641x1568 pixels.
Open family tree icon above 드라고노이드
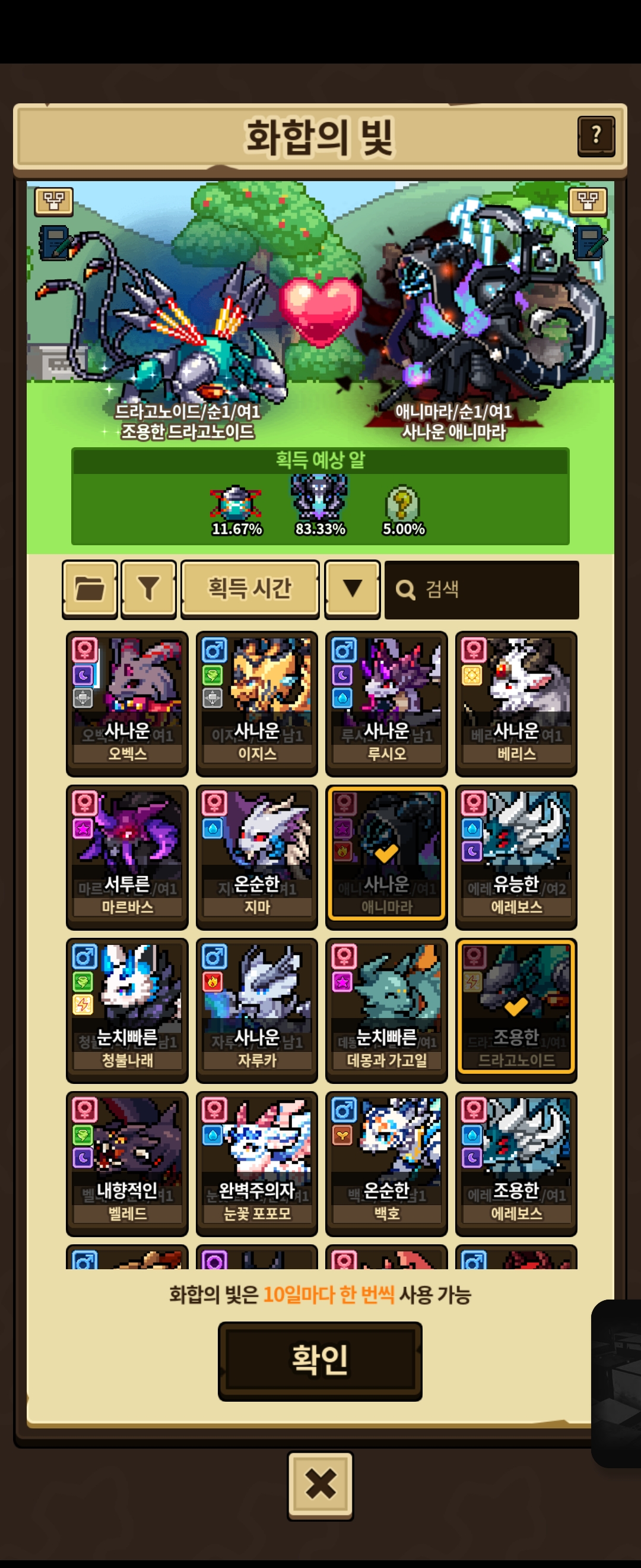[x=54, y=201]
